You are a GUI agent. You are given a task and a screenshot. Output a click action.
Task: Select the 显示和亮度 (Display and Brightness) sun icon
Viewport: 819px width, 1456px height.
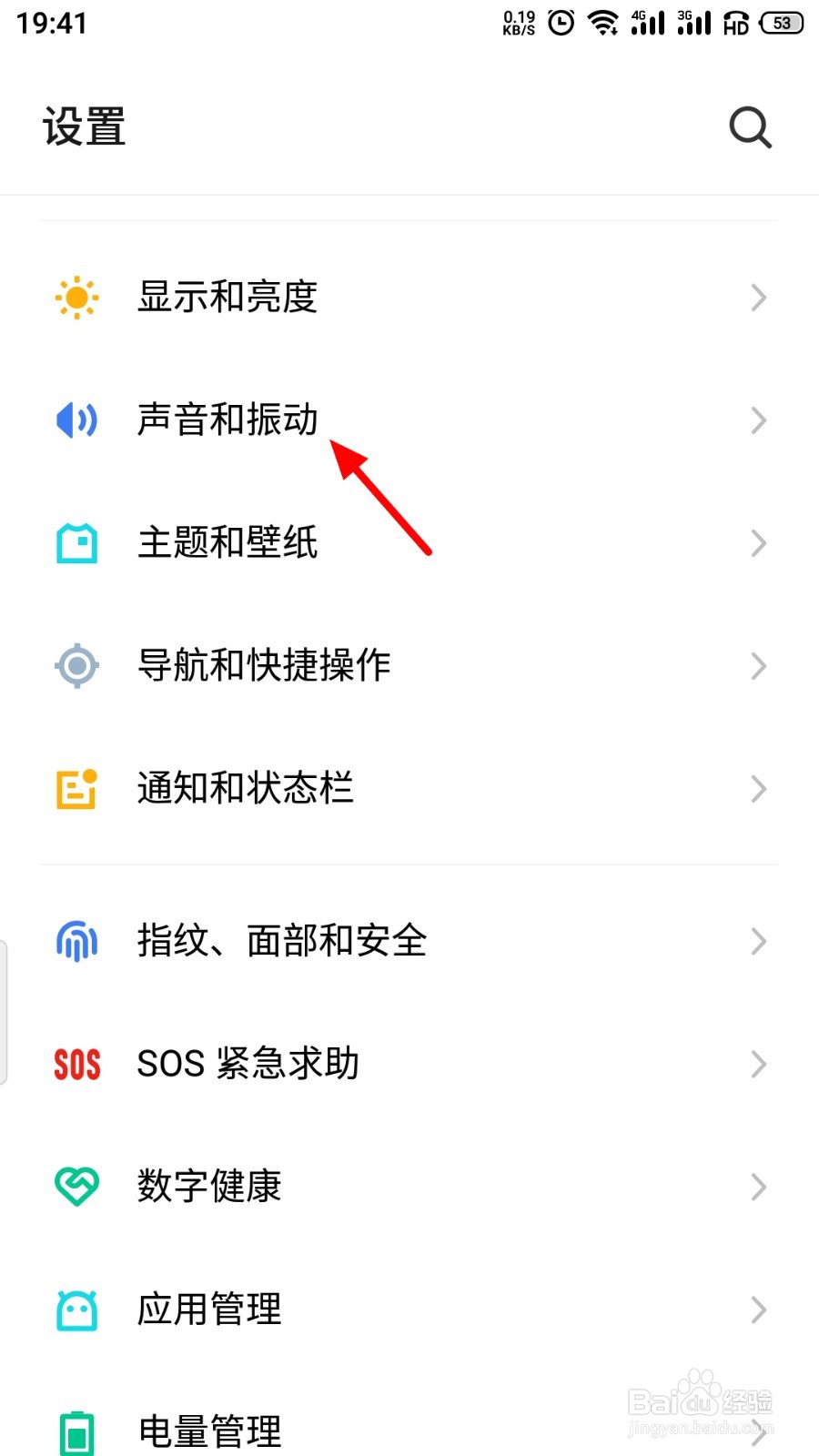(x=76, y=297)
